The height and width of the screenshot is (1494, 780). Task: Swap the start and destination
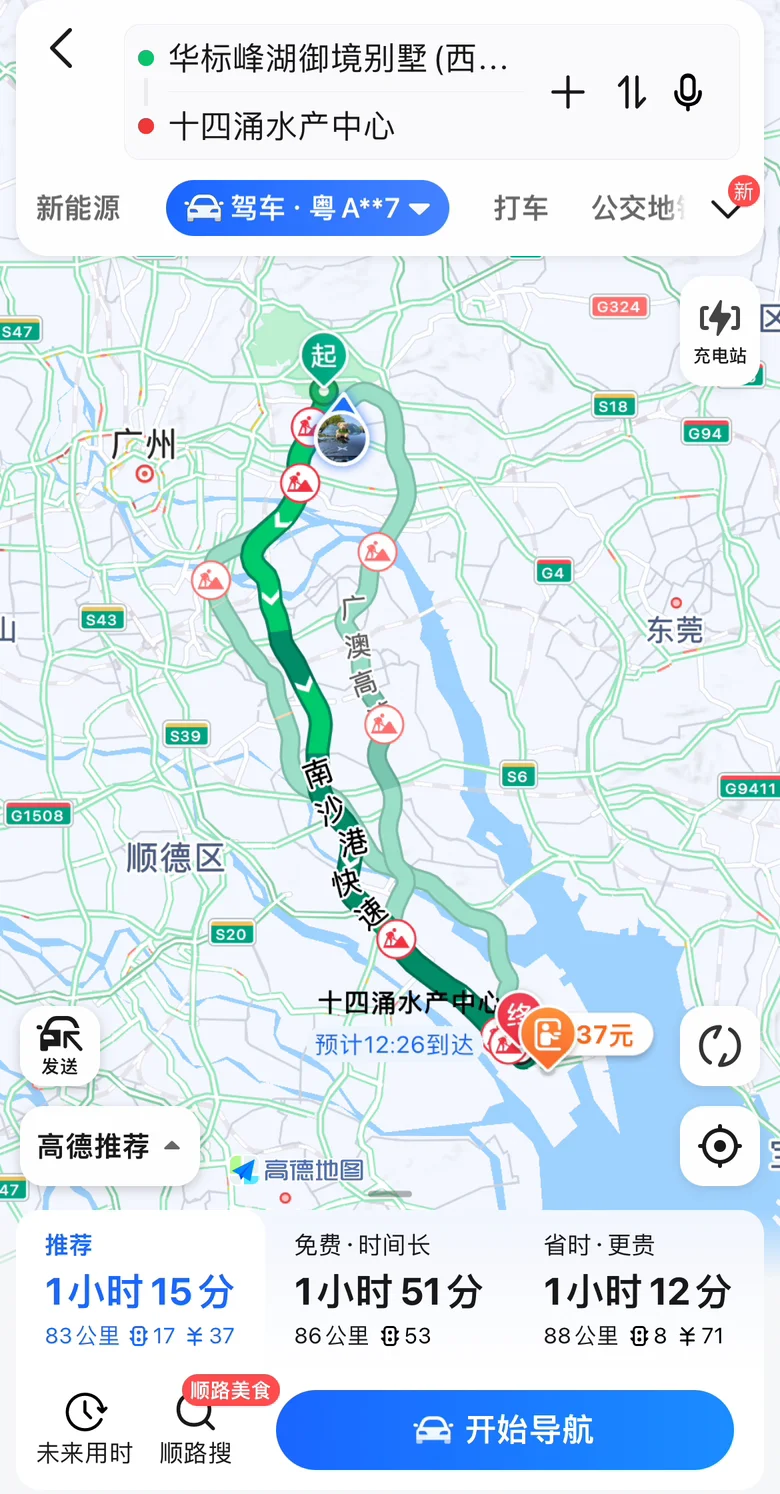point(631,93)
